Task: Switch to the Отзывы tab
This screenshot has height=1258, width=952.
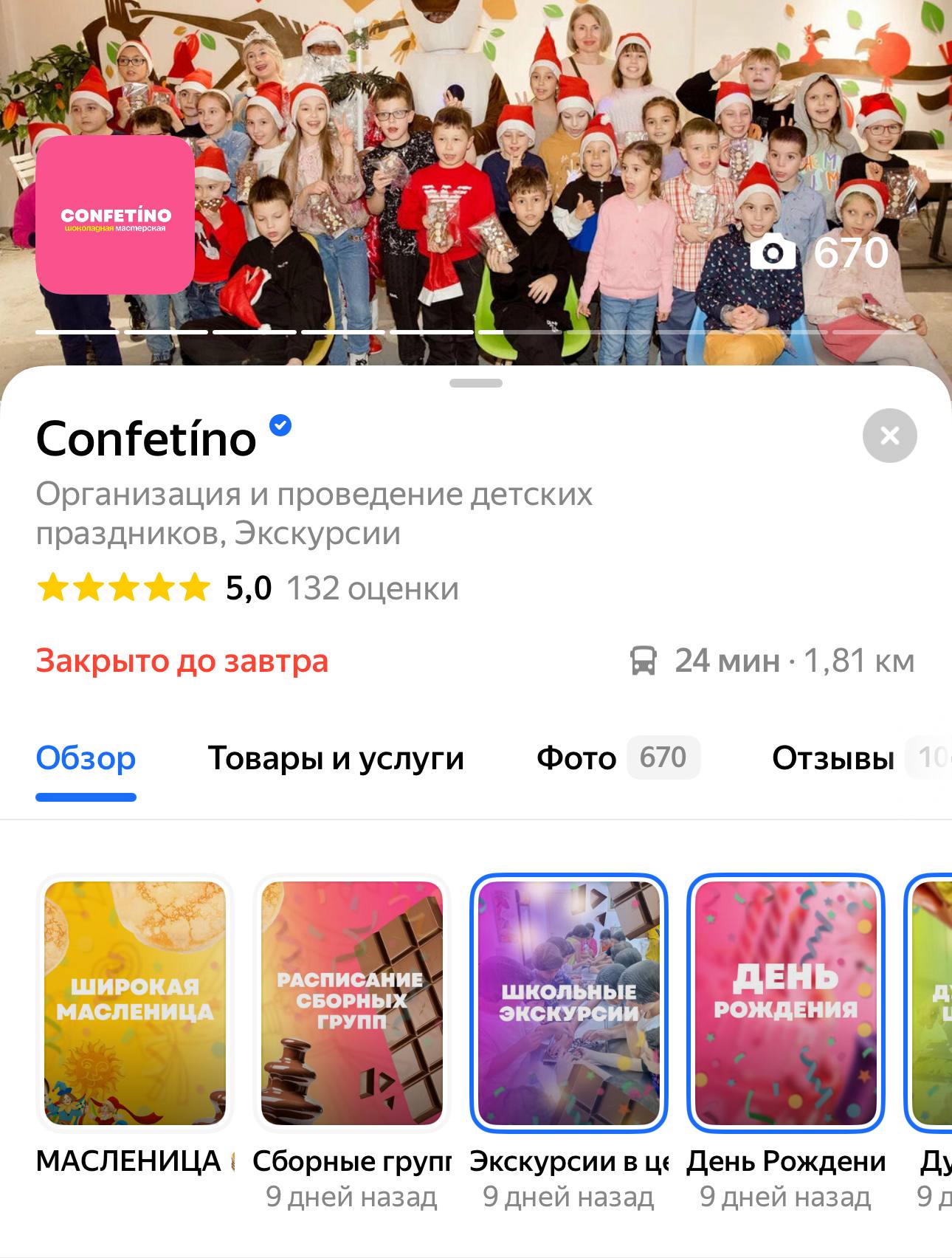Action: 834,758
